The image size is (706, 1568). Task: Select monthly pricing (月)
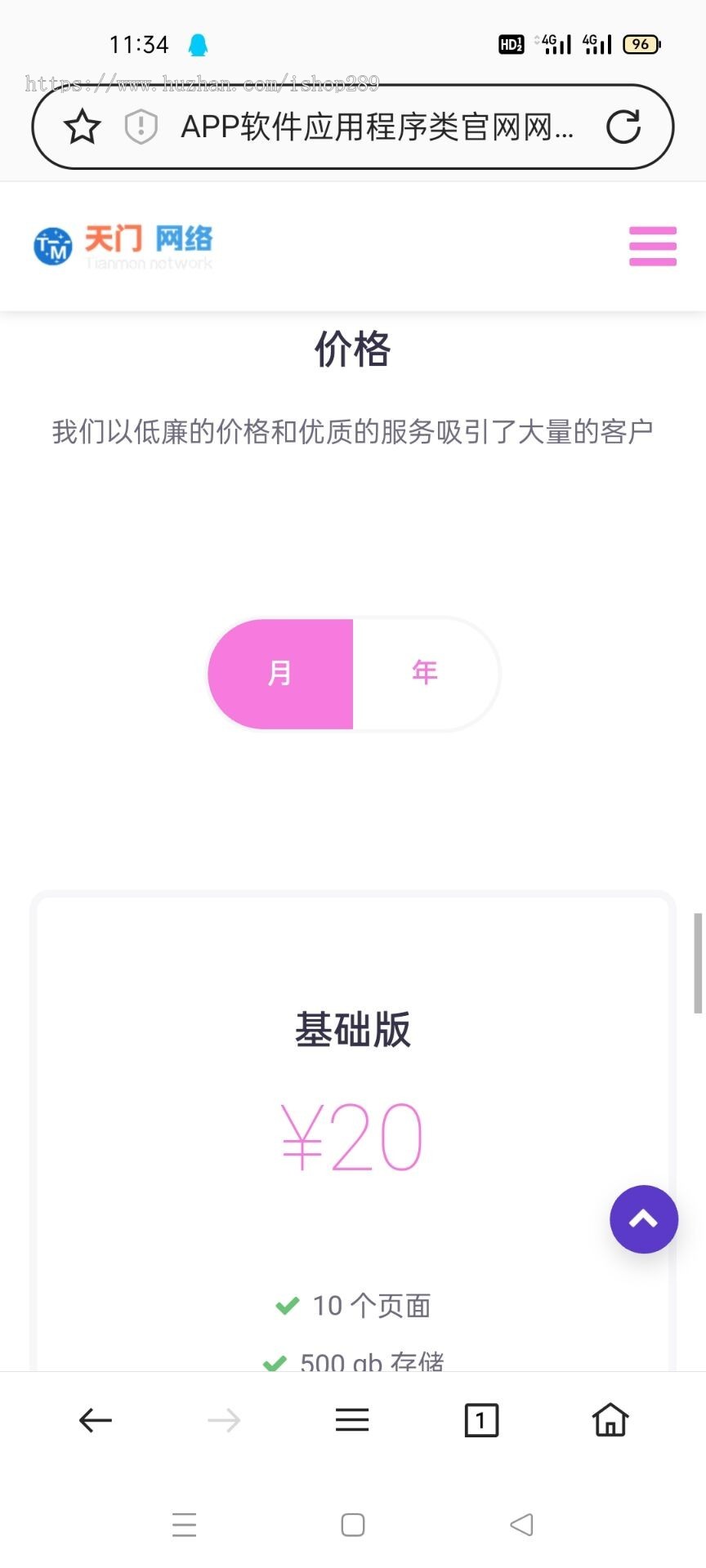[280, 674]
